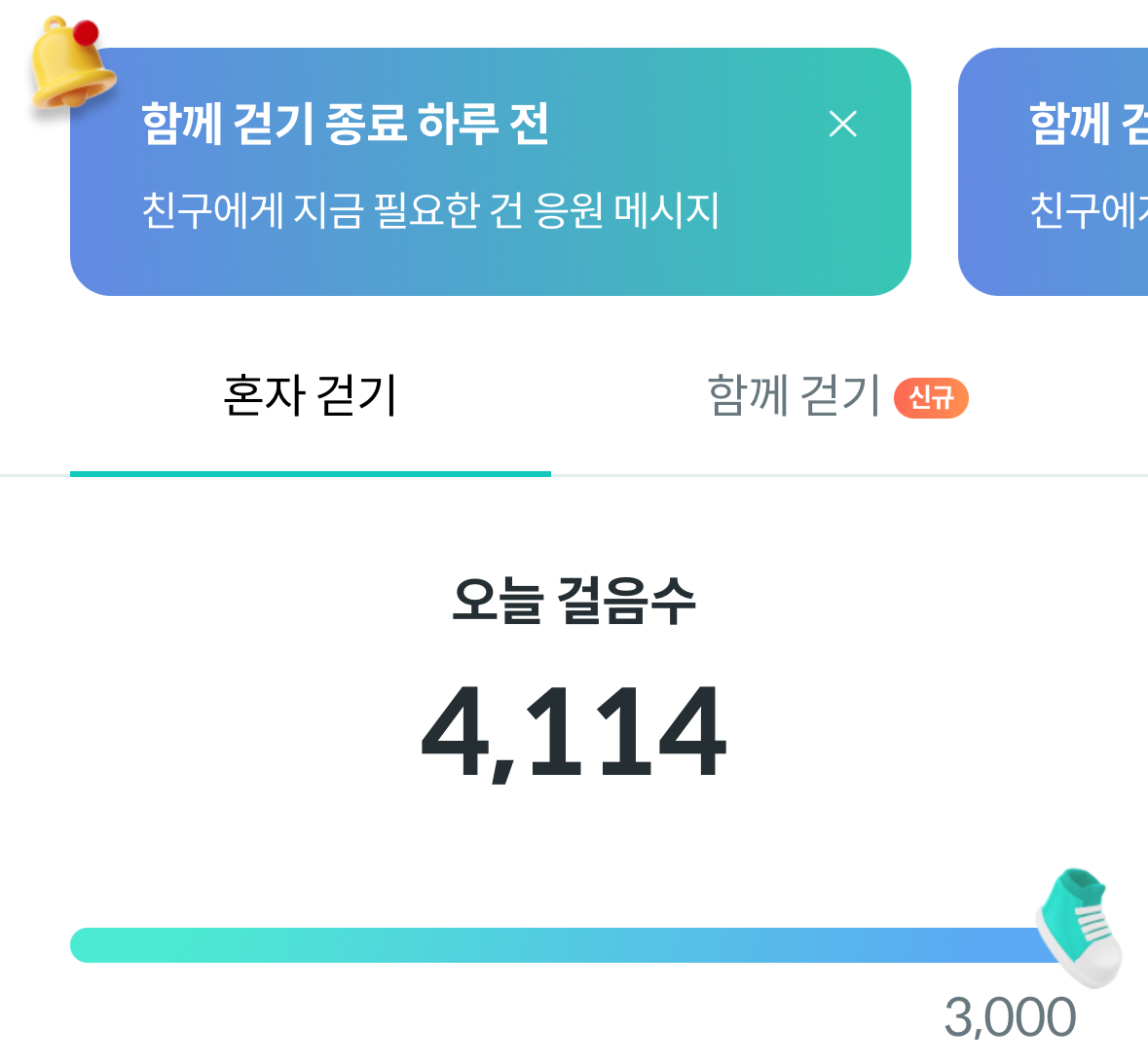
Task: Open the 함께 걷기 종료 하루 전 notification card
Action: click(491, 172)
